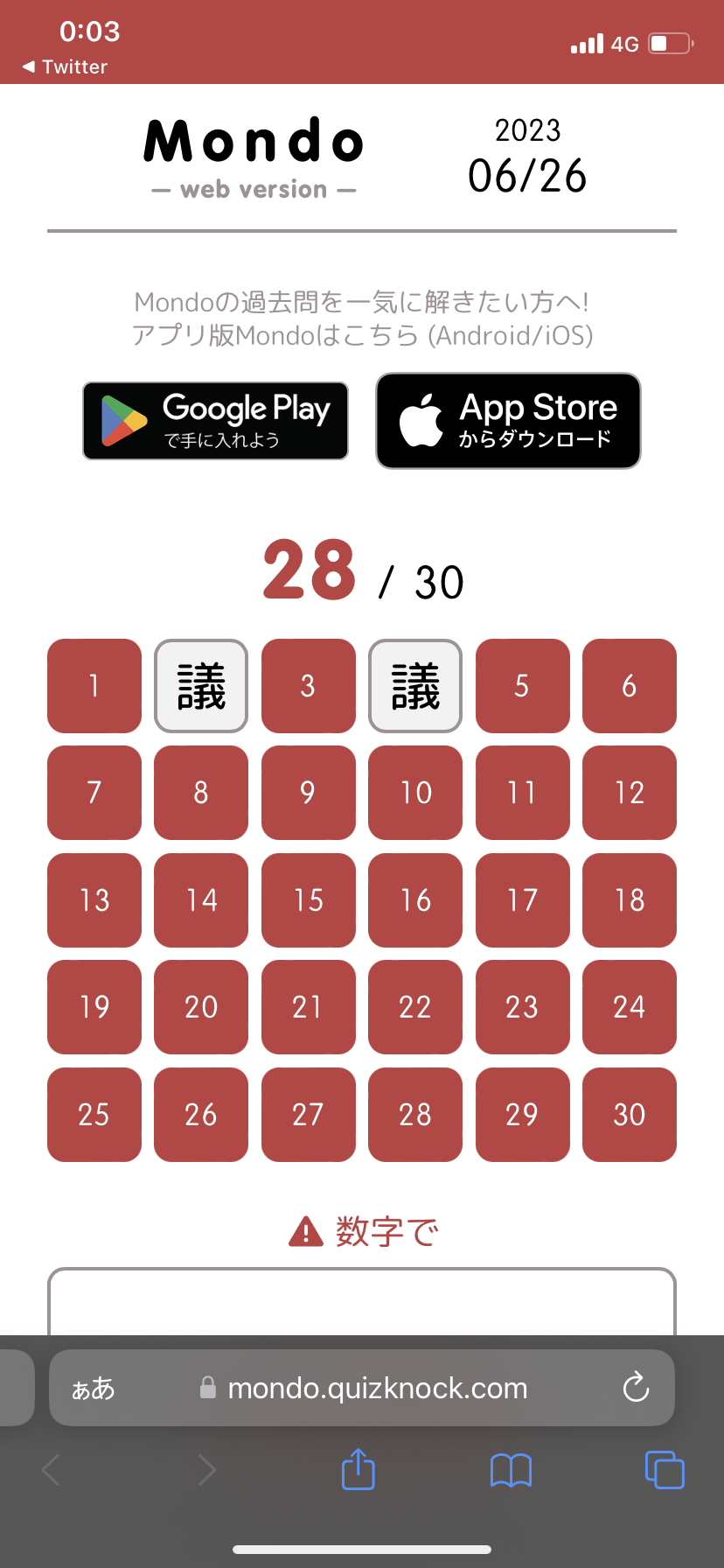This screenshot has width=724, height=1568.
Task: Open the Google Play download badge
Action: (215, 421)
